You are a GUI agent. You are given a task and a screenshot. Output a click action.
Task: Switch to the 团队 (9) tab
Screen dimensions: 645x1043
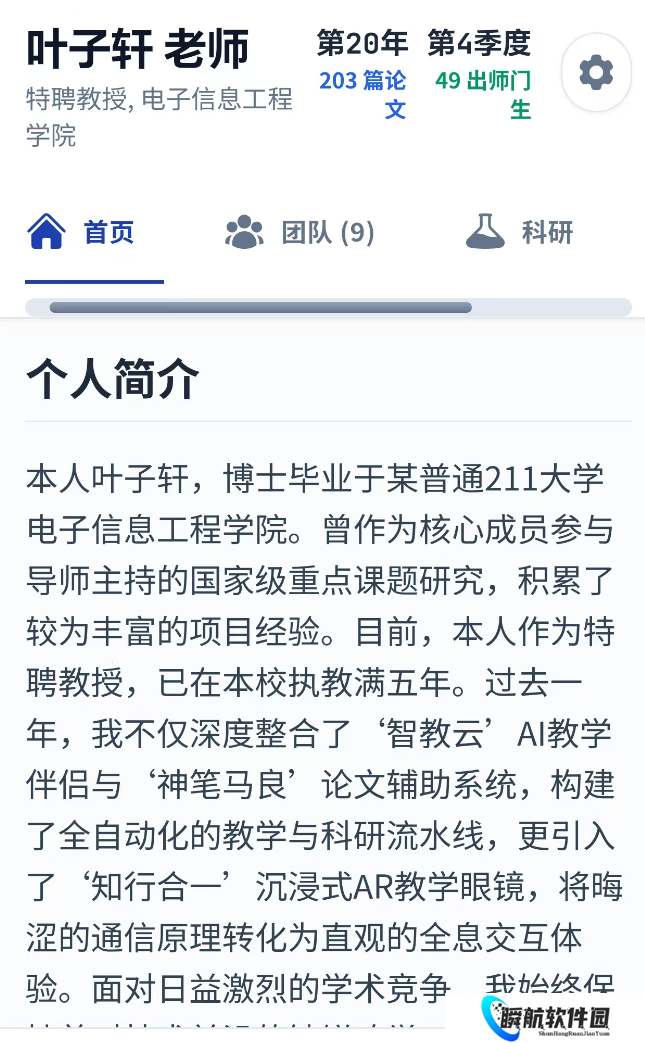[300, 233]
